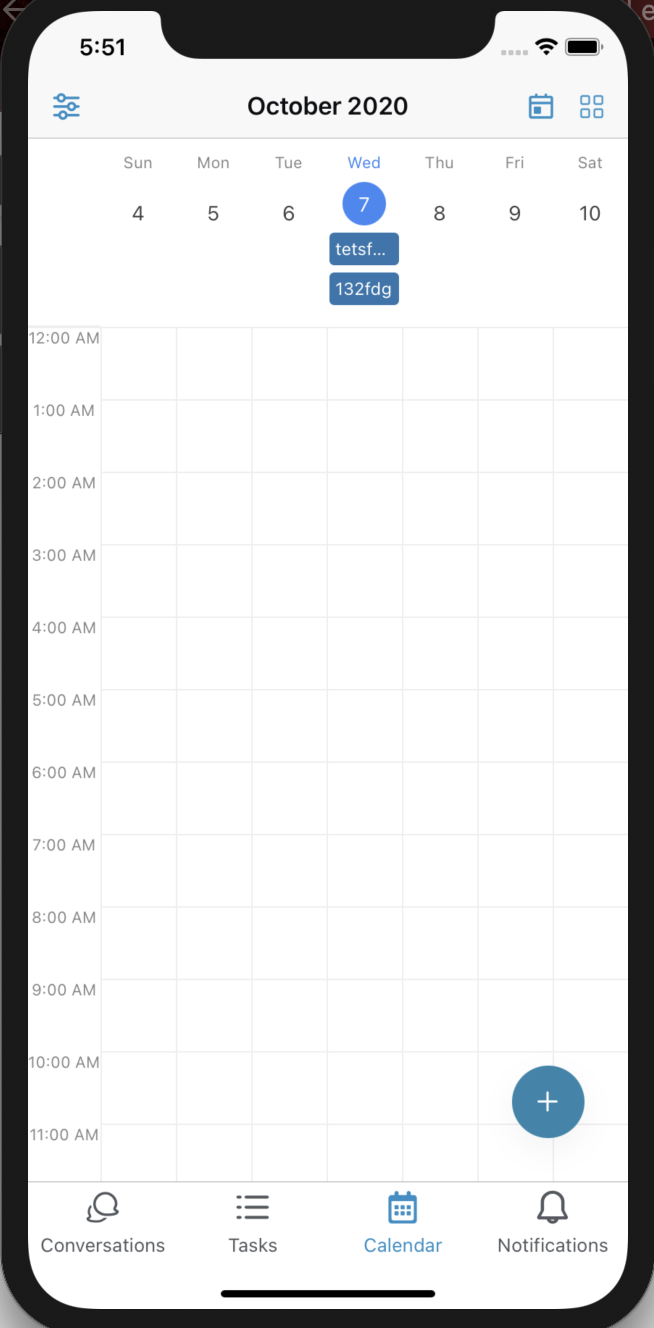Select Sunday the 4th

coord(138,213)
